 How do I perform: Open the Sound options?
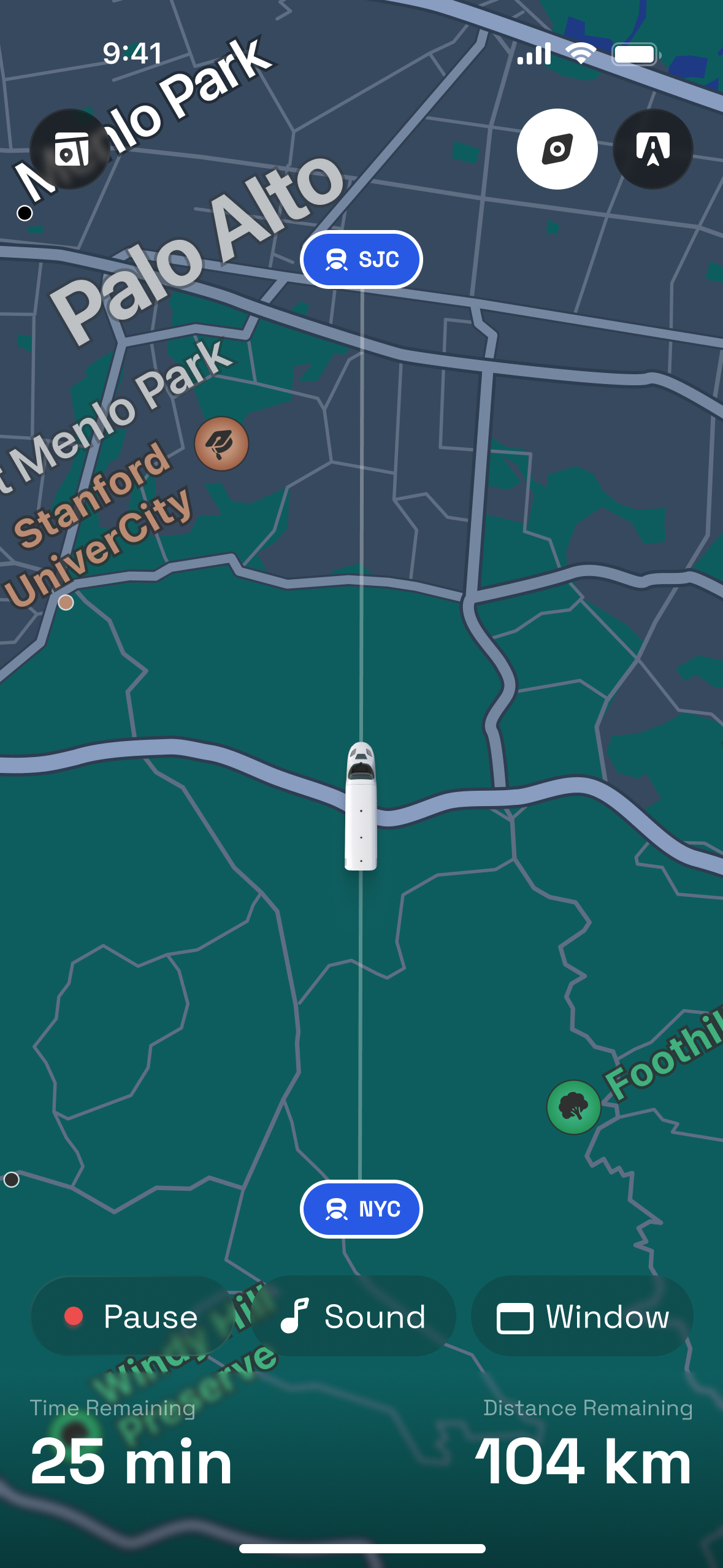(x=353, y=1316)
